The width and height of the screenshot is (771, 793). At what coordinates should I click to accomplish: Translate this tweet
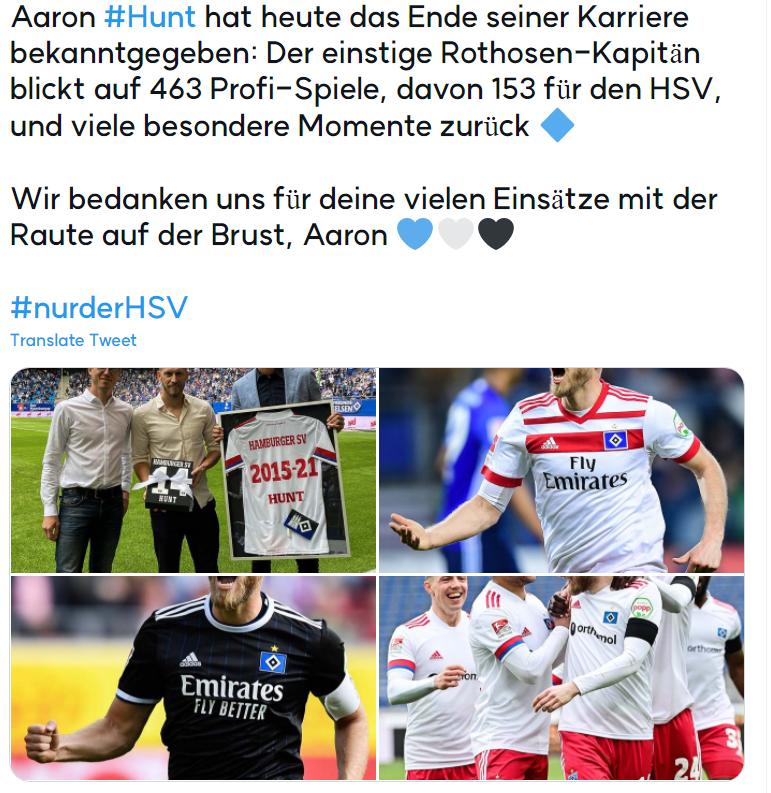point(73,340)
